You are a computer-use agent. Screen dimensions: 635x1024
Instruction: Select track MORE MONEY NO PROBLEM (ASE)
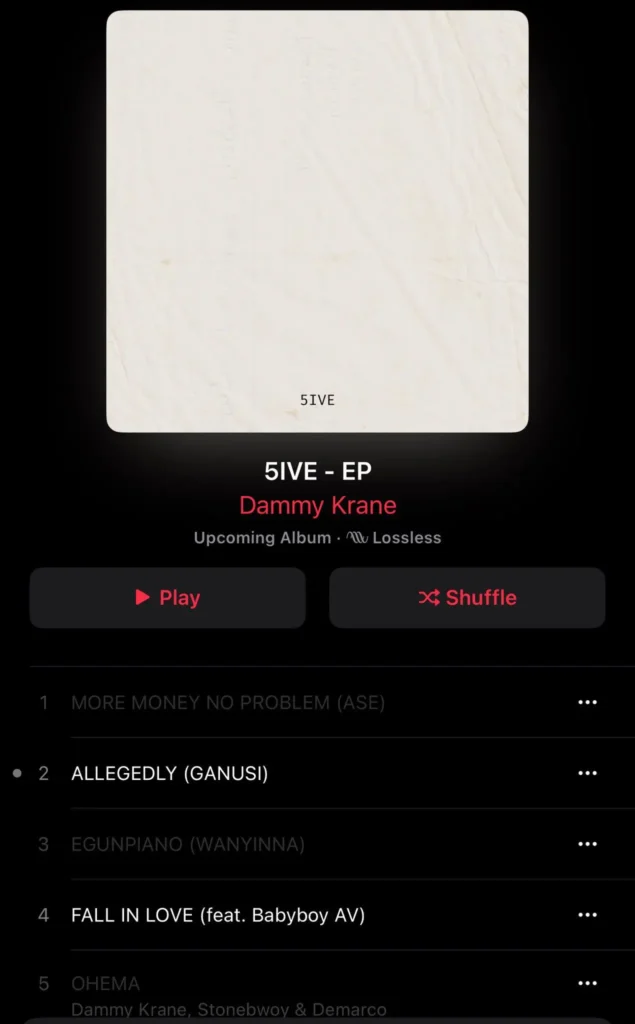[x=228, y=703]
